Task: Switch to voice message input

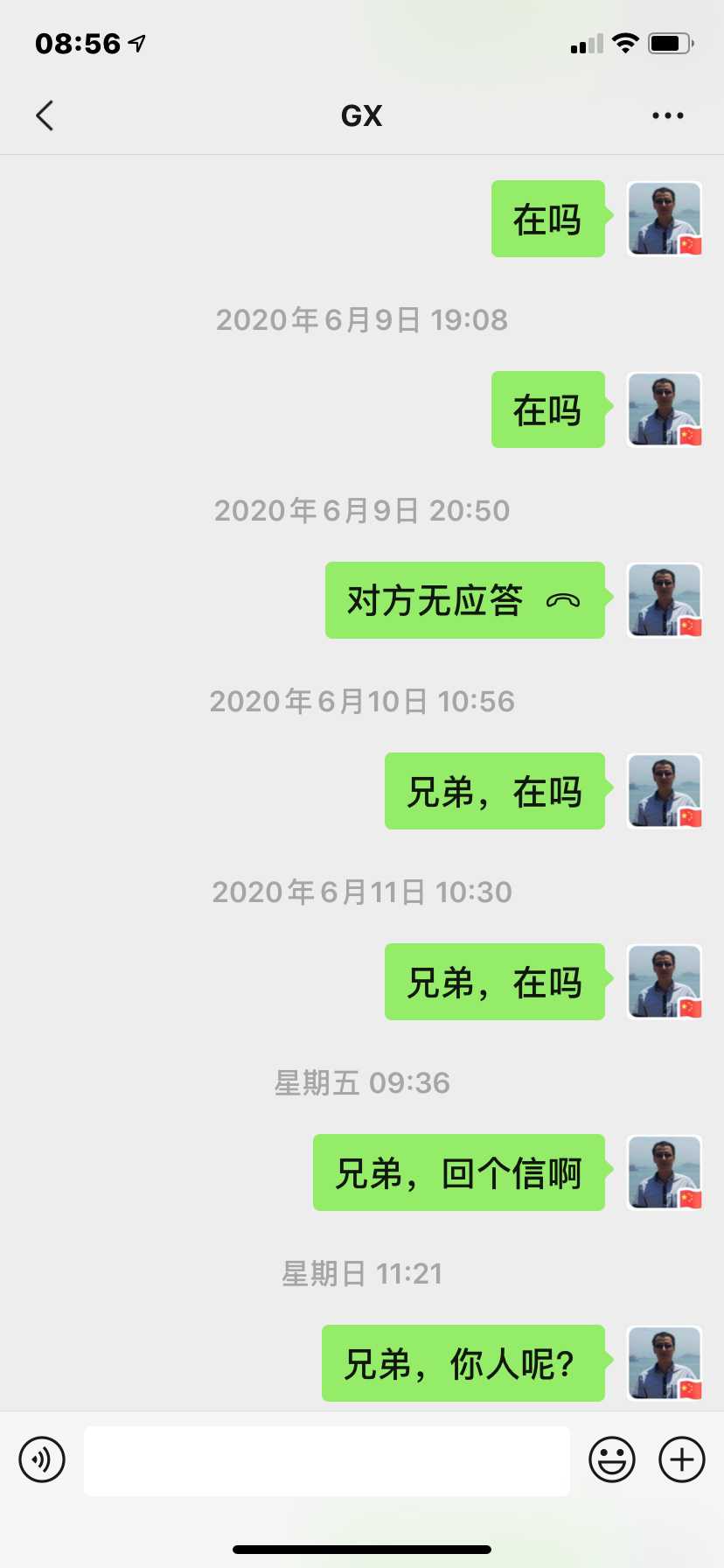Action: (x=42, y=1459)
